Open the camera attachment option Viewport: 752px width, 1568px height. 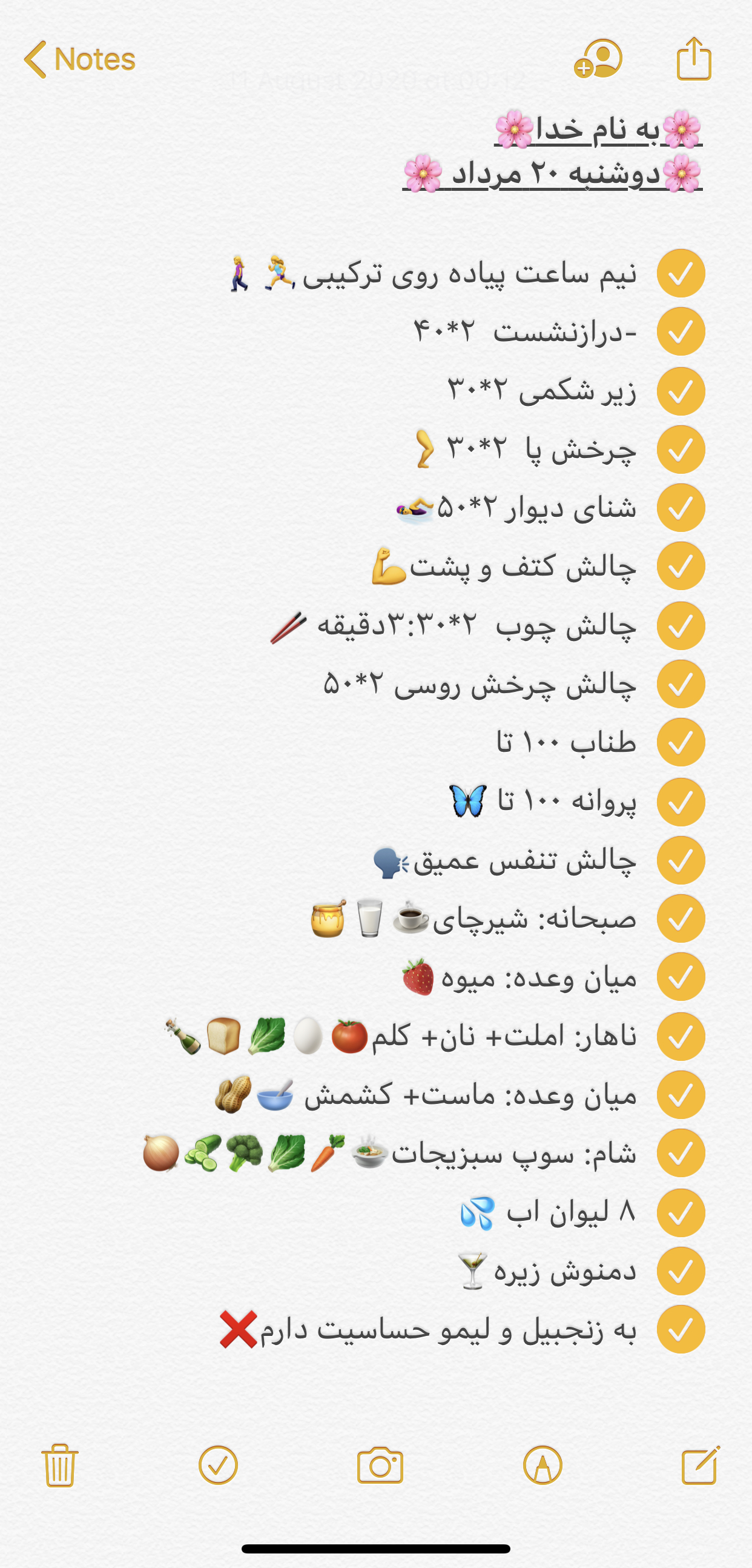tap(380, 1465)
